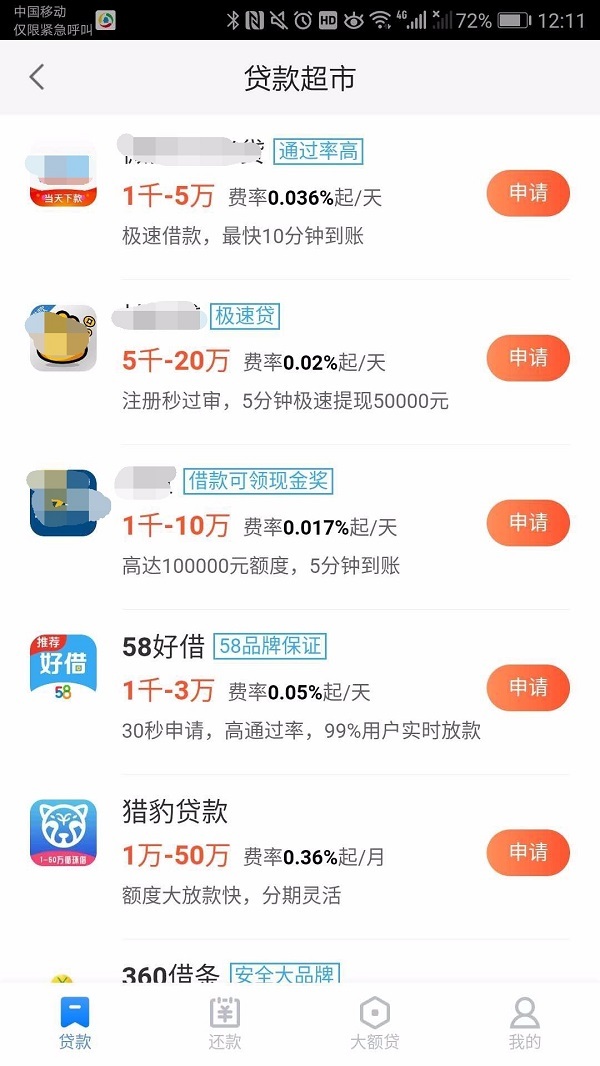Apply for the 5千-20万 极速贷 loan
The image size is (600, 1066).
tap(528, 358)
